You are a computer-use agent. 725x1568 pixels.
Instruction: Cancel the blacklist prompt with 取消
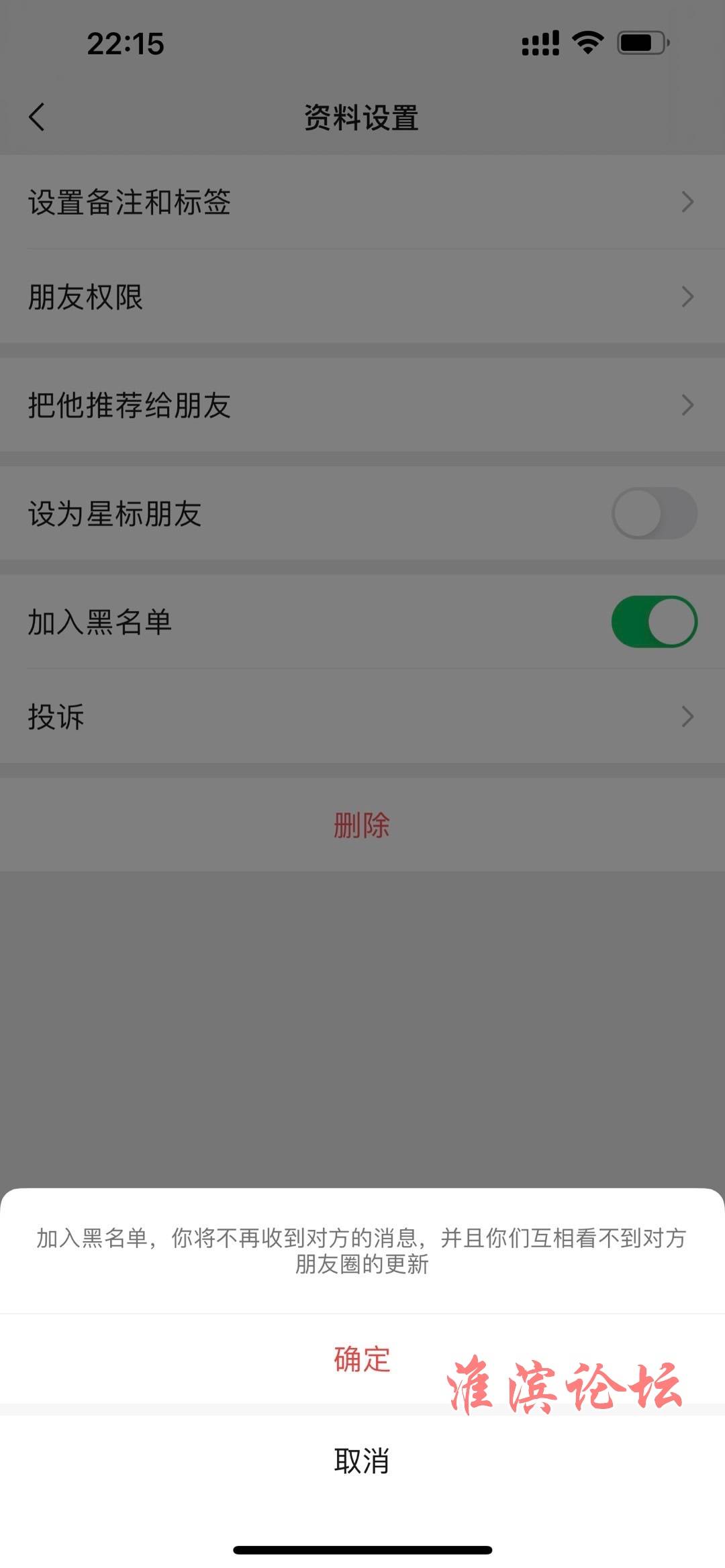click(x=362, y=1461)
